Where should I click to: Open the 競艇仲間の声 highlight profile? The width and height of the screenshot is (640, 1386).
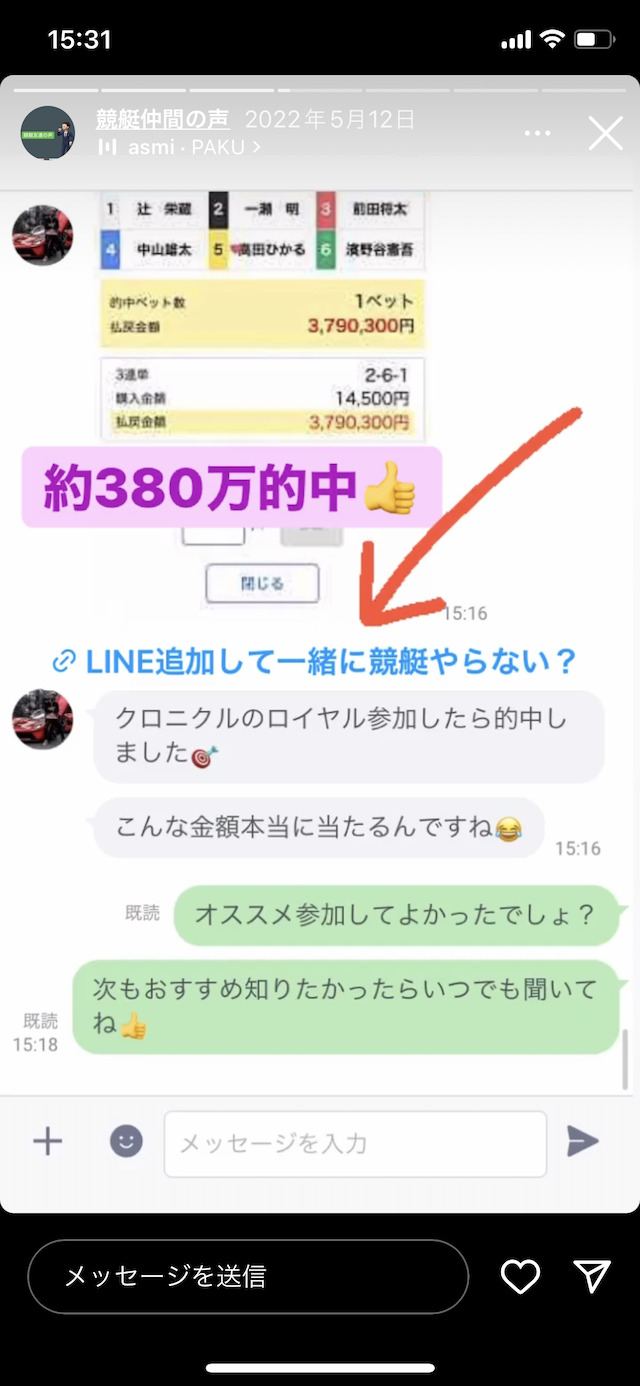tap(163, 120)
